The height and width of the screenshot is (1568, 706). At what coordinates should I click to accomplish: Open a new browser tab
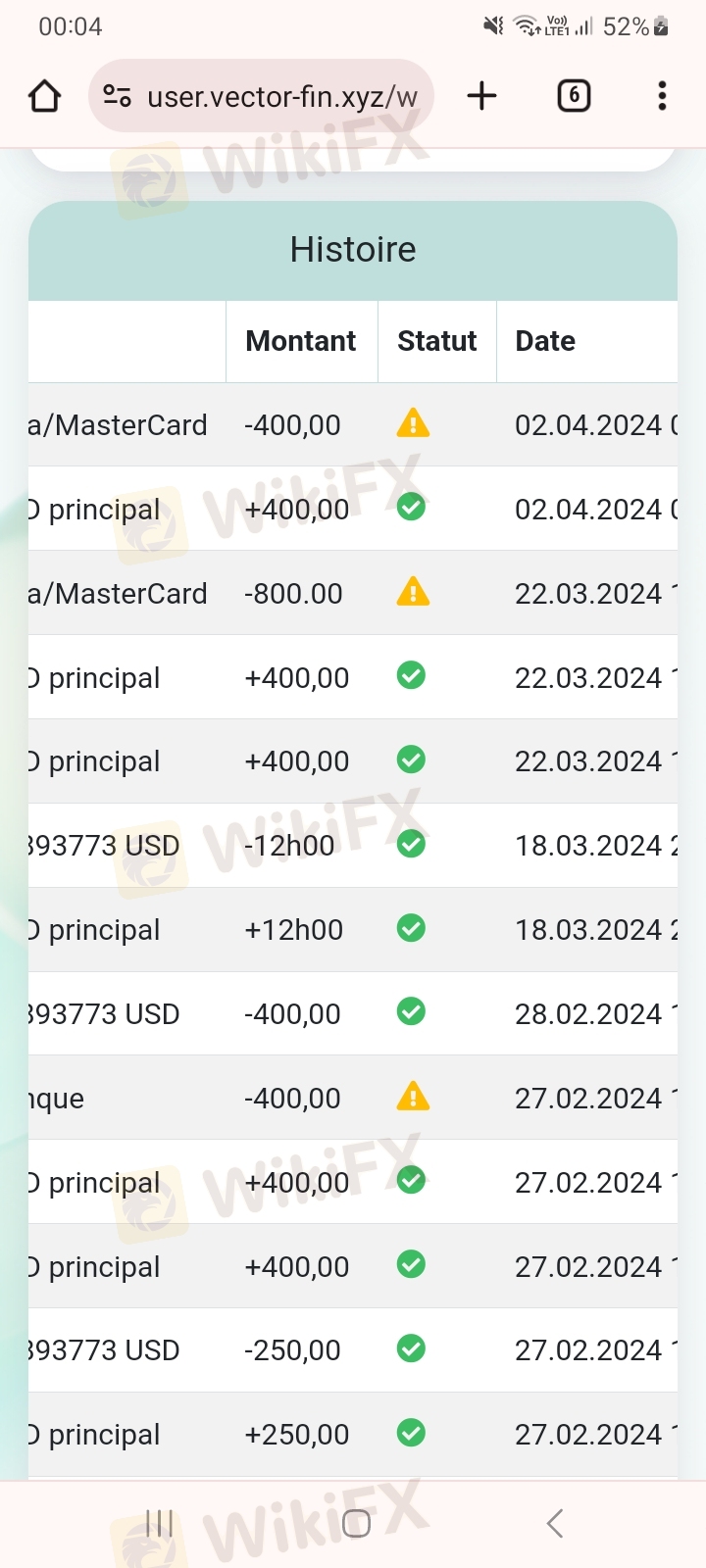(x=481, y=96)
